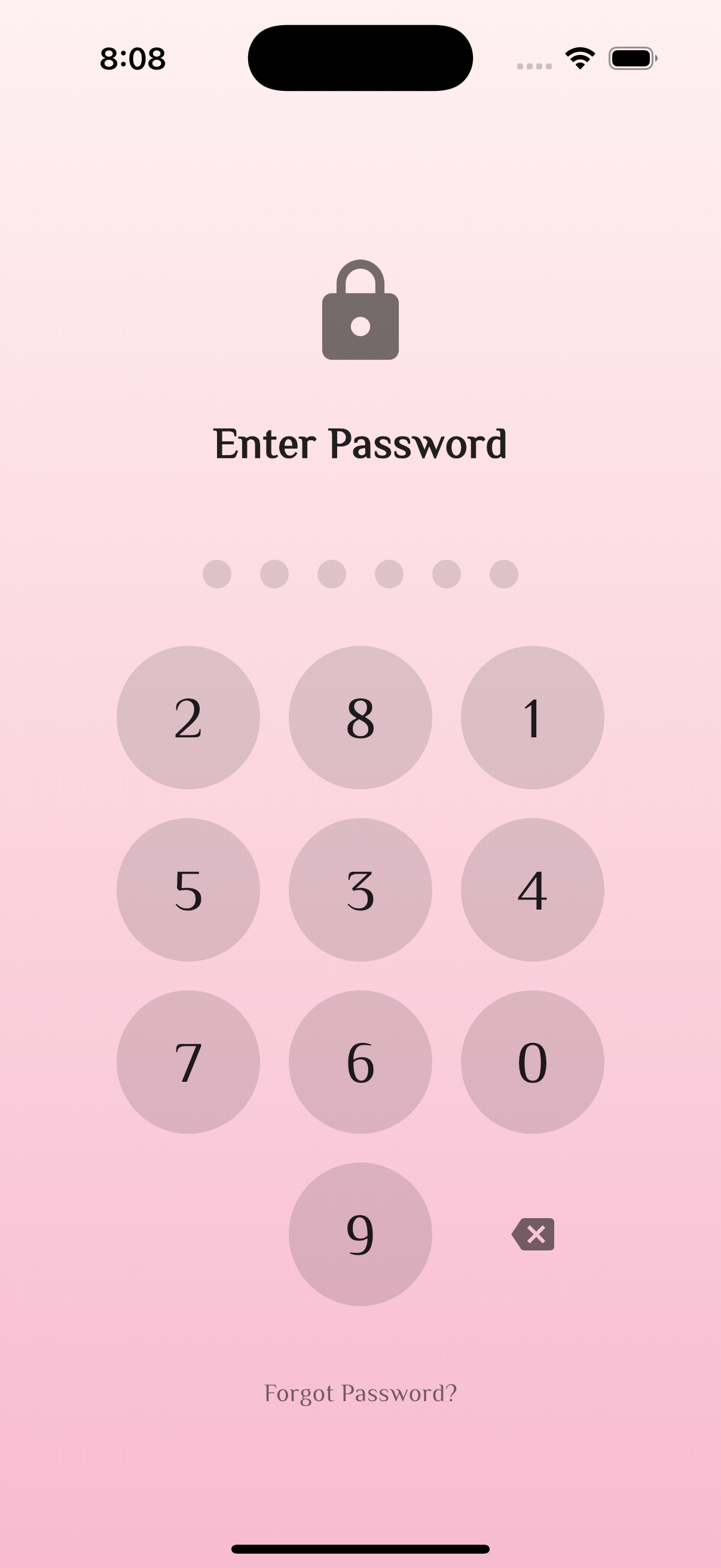Enter digit 8 on the keypad
Screen dimensions: 721x1568
(360, 718)
